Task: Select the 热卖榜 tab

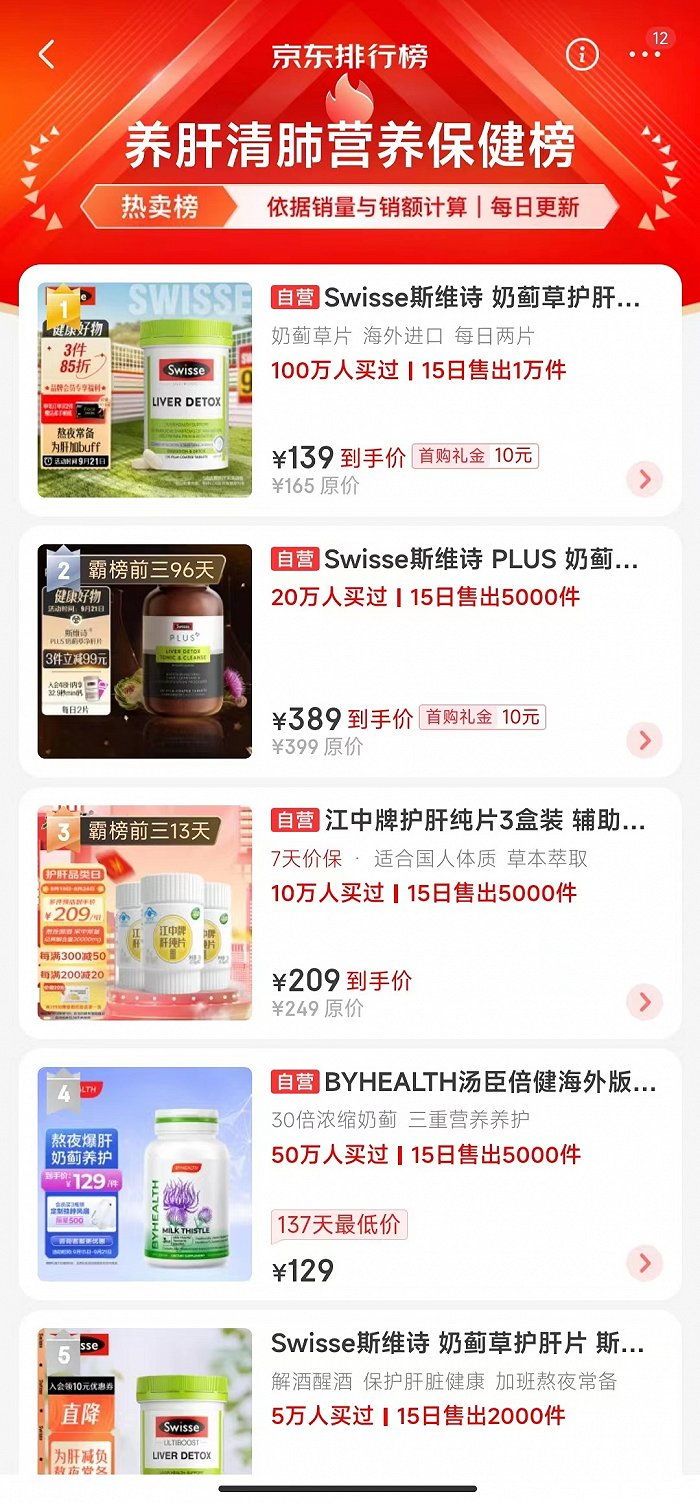Action: (x=160, y=207)
